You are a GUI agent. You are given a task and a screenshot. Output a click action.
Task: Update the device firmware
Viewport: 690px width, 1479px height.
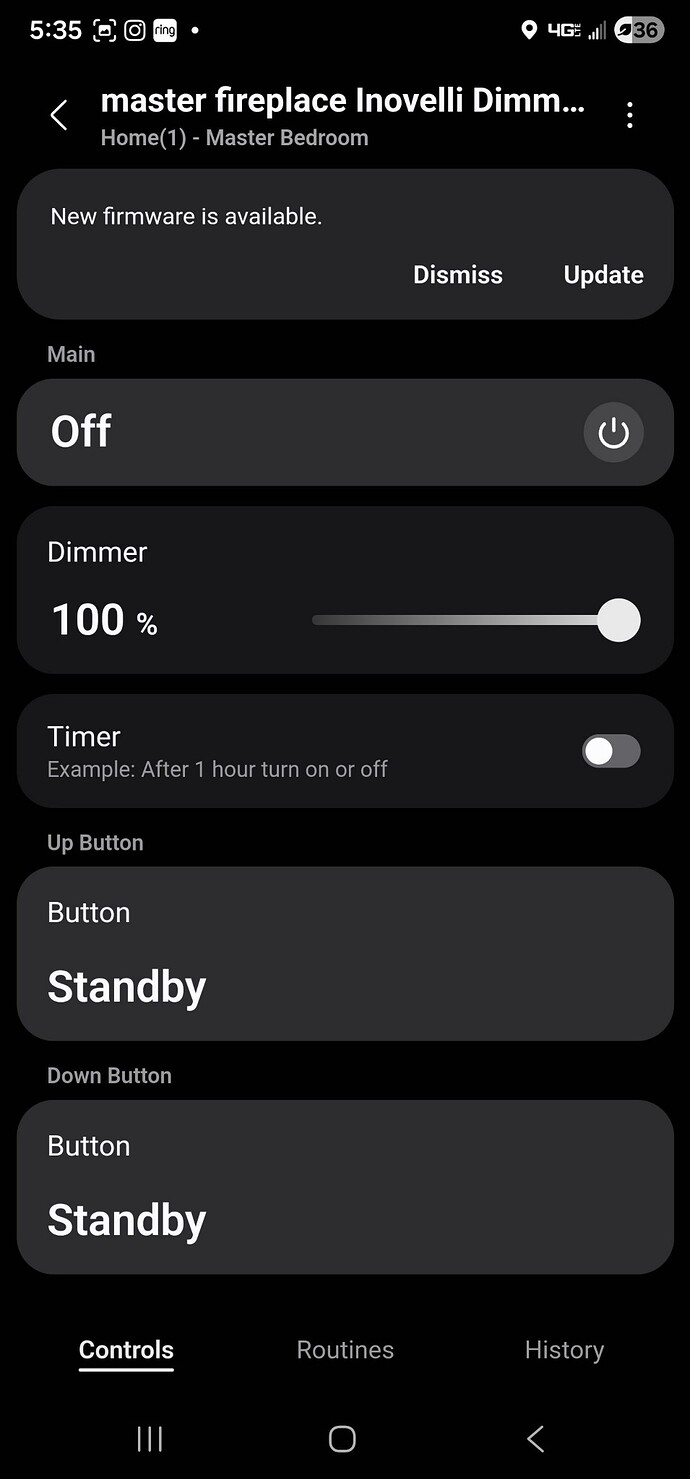[x=603, y=275]
